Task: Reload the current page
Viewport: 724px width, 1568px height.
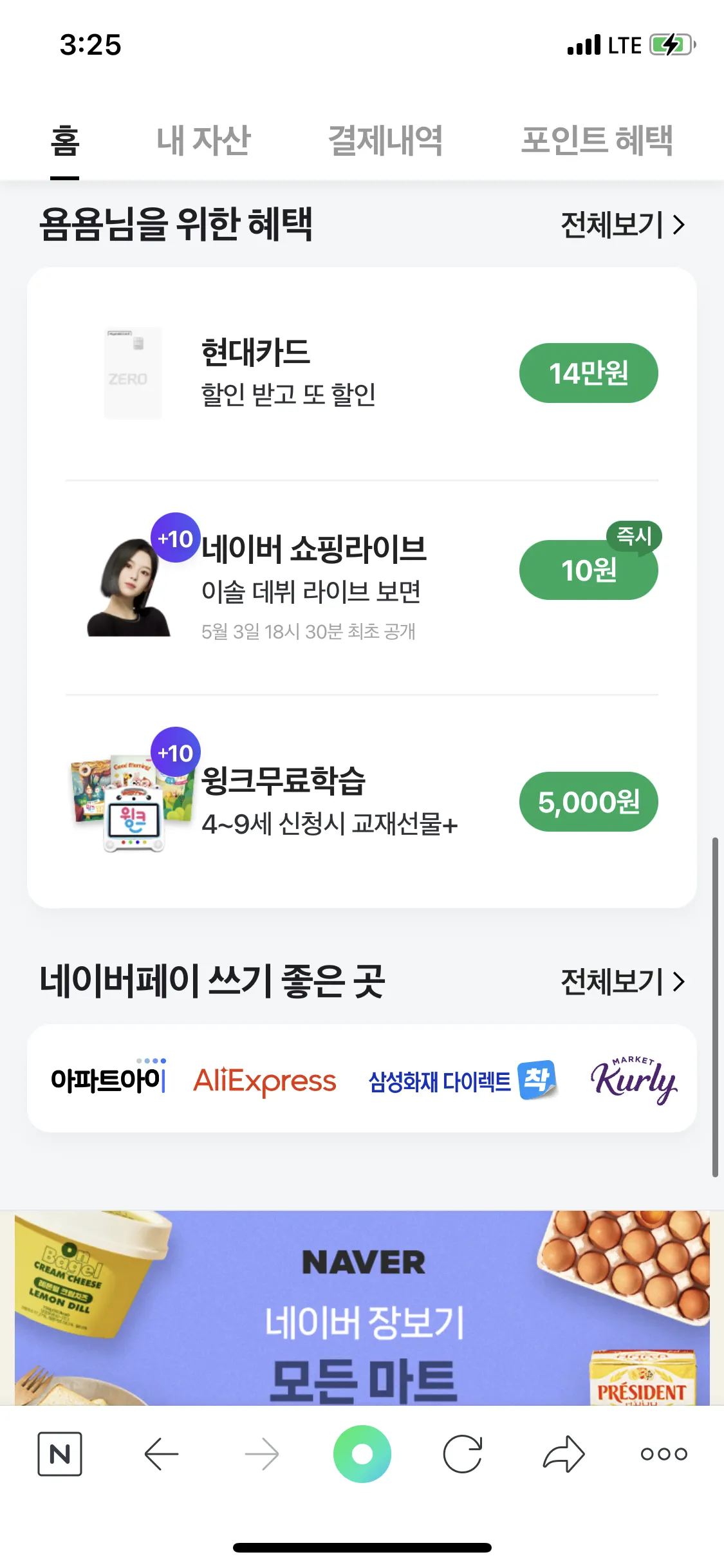Action: (x=463, y=1453)
